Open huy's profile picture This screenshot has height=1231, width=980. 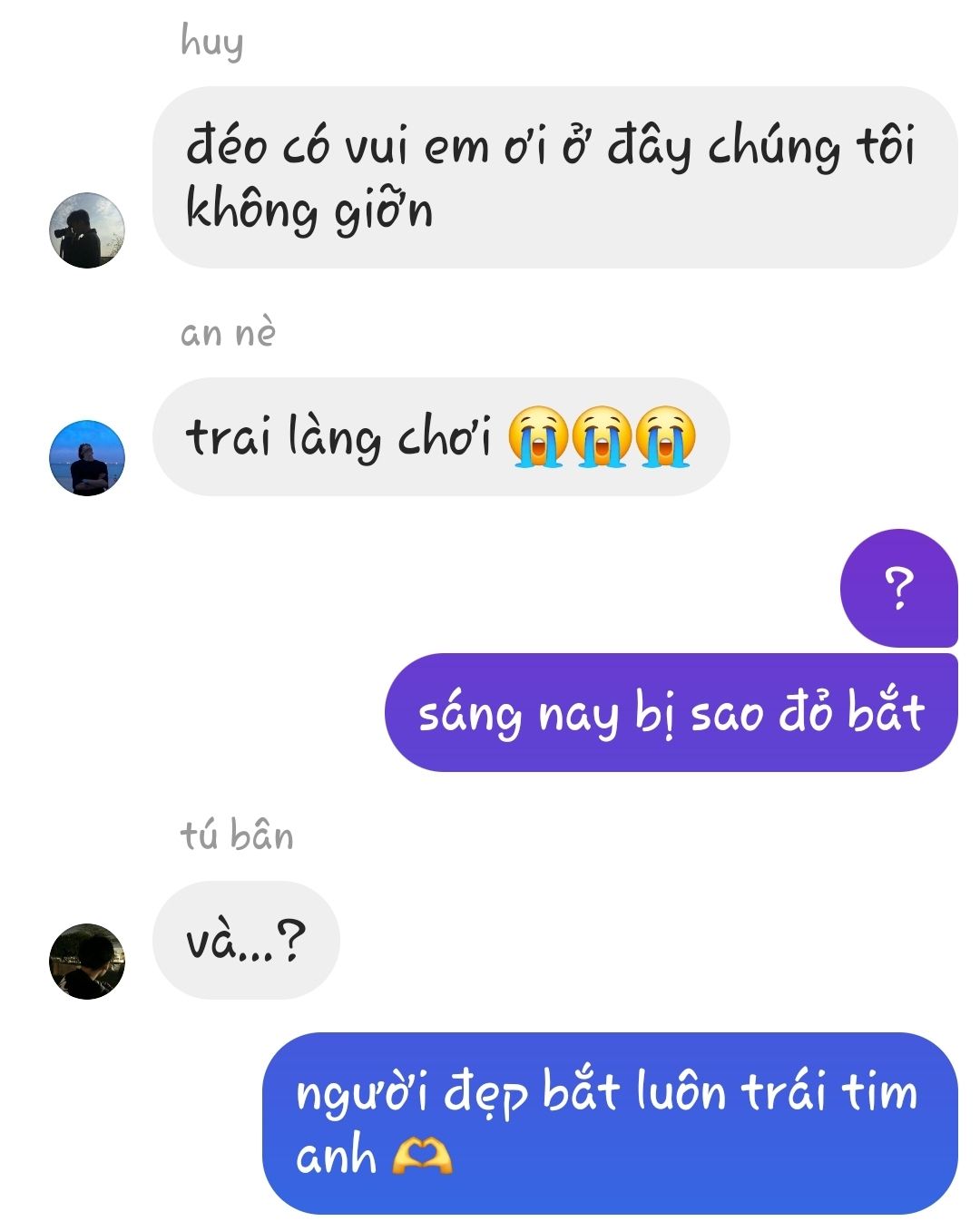click(x=86, y=230)
